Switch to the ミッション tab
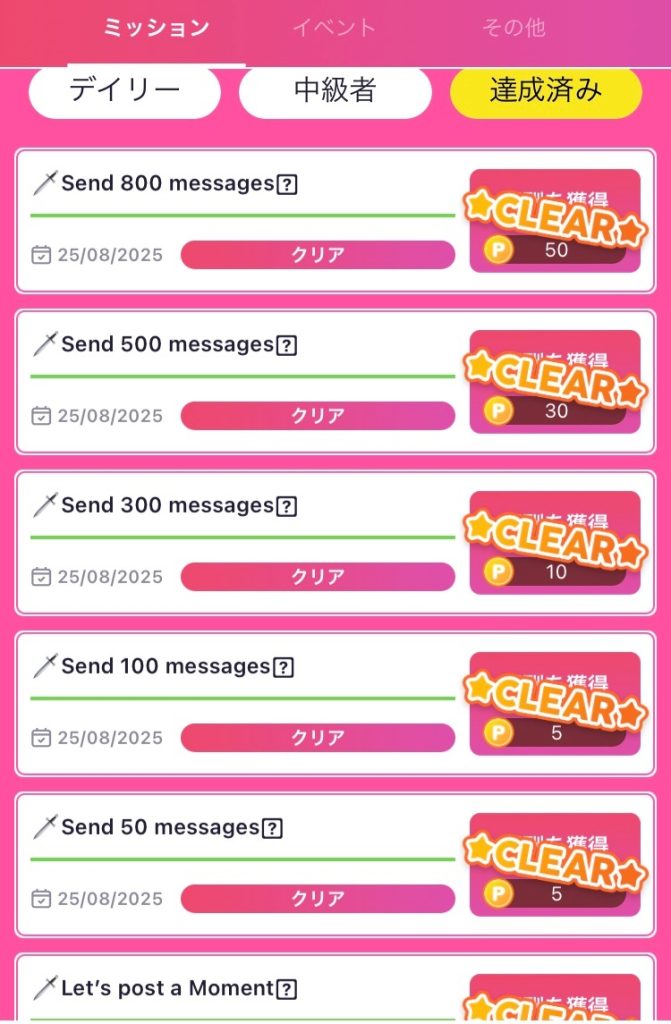671x1024 pixels. pos(157,28)
